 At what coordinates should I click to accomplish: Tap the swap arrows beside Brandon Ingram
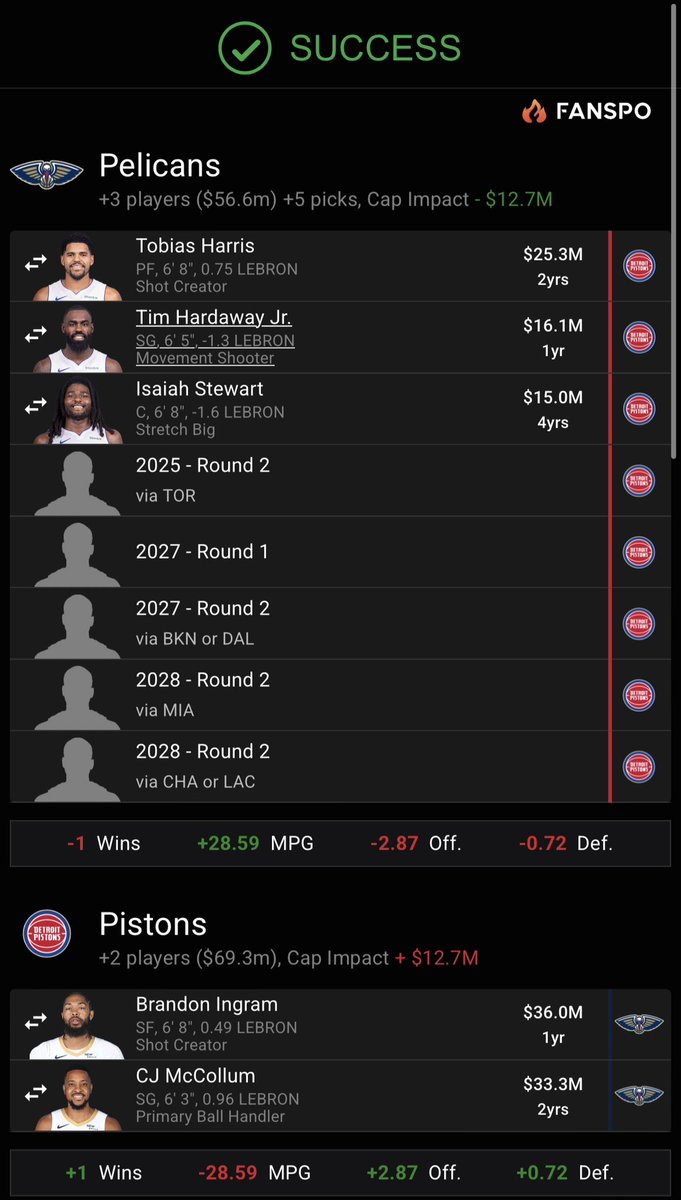click(36, 1021)
